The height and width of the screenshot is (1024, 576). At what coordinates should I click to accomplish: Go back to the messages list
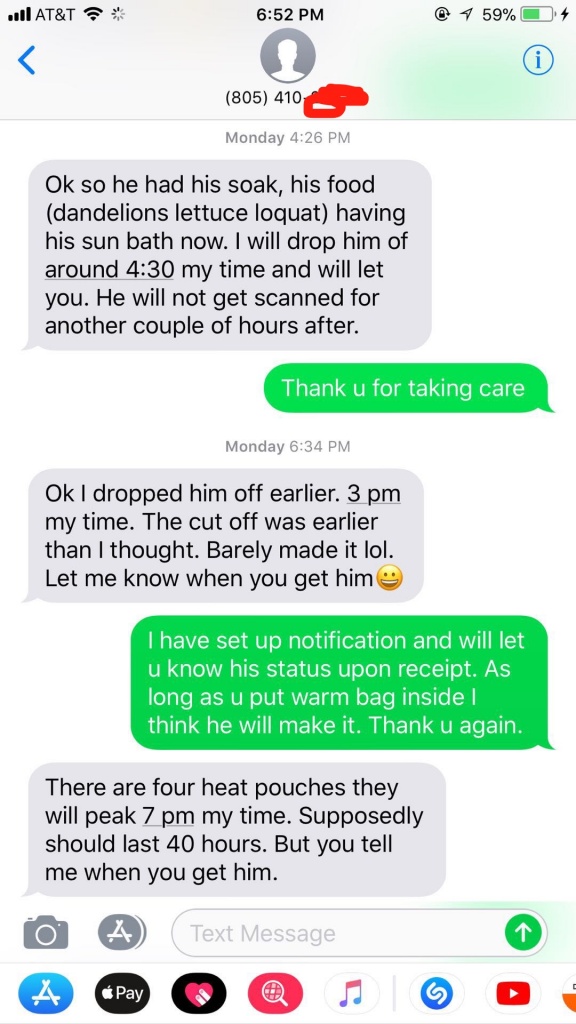click(26, 61)
